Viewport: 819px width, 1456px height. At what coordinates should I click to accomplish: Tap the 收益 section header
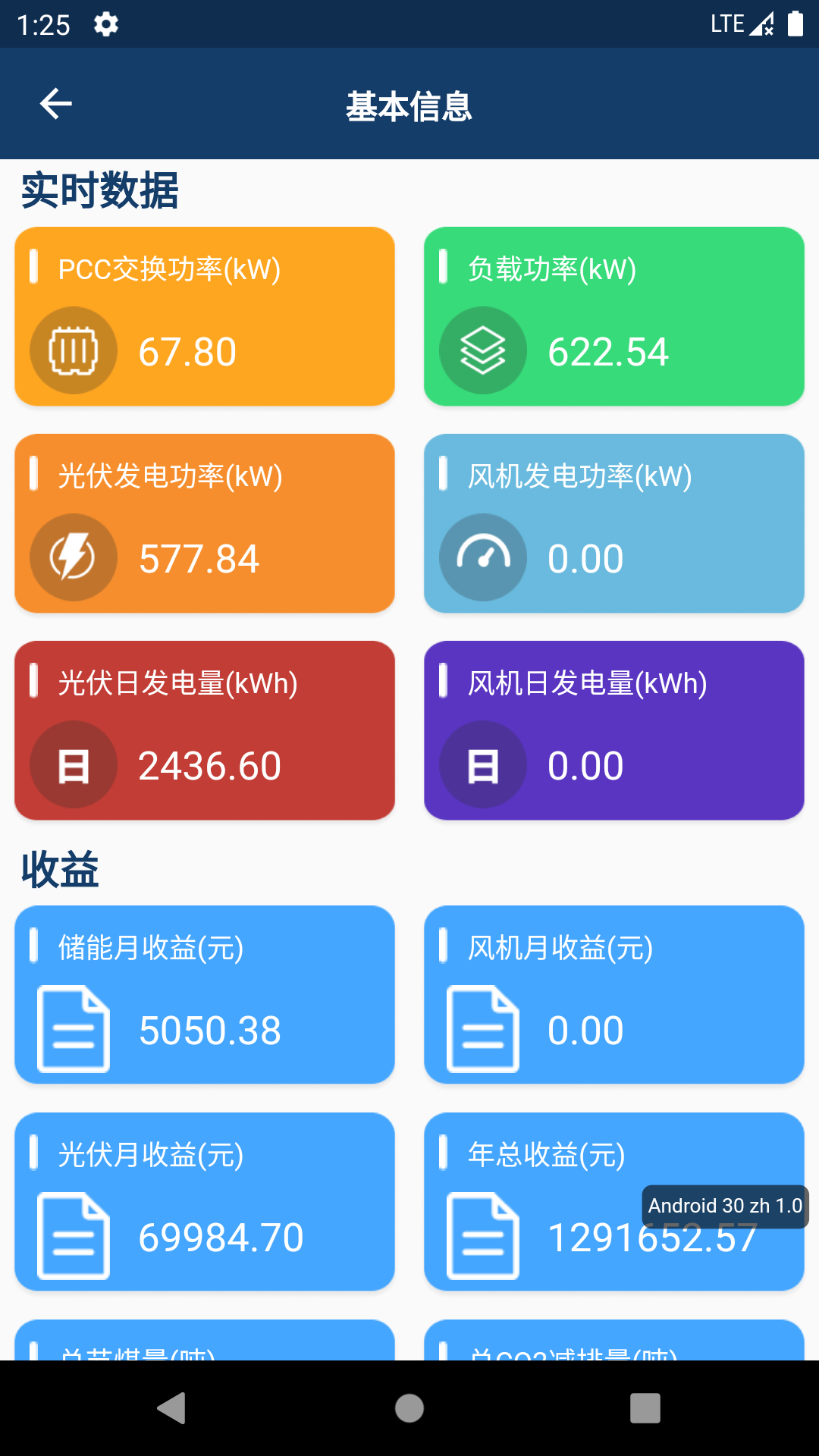pos(58,872)
